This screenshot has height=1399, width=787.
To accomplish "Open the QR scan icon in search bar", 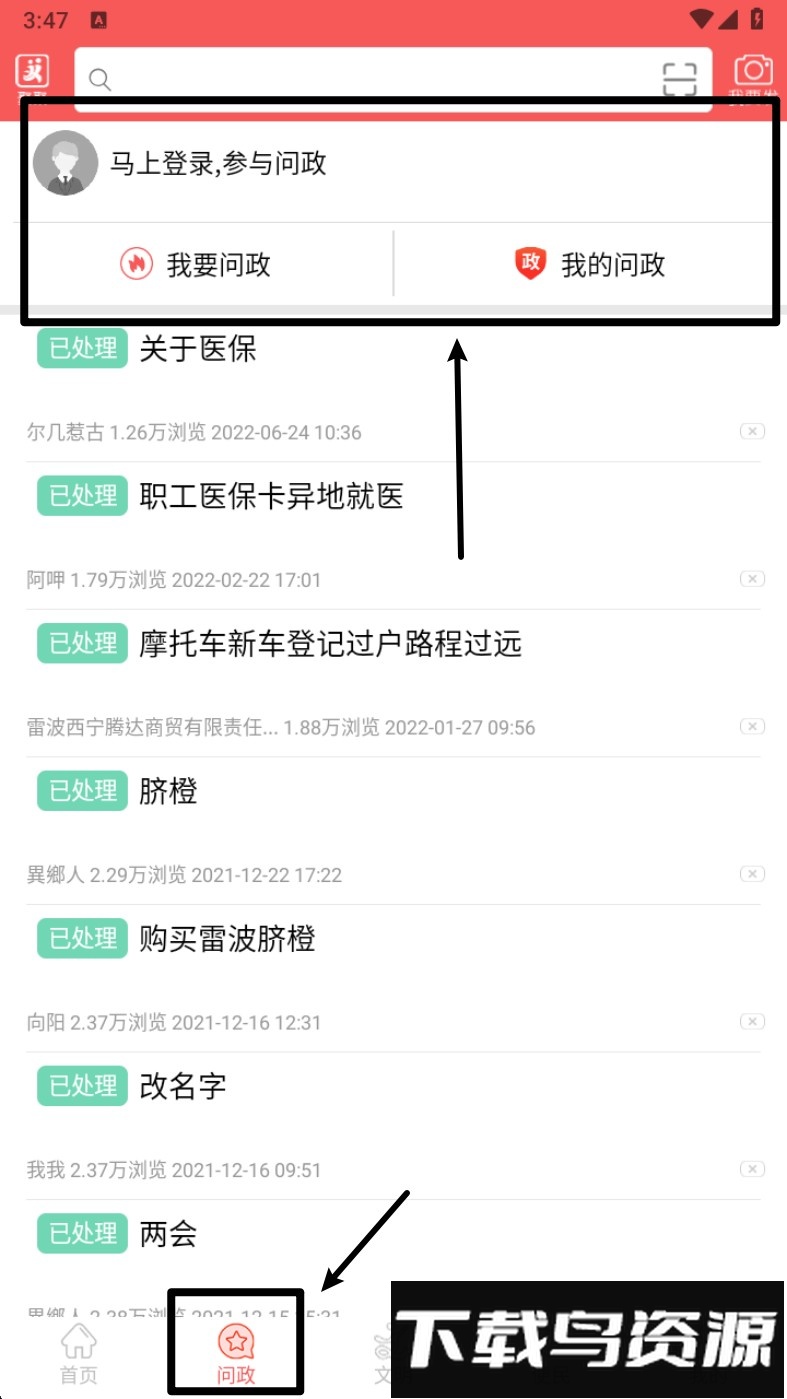I will point(679,78).
